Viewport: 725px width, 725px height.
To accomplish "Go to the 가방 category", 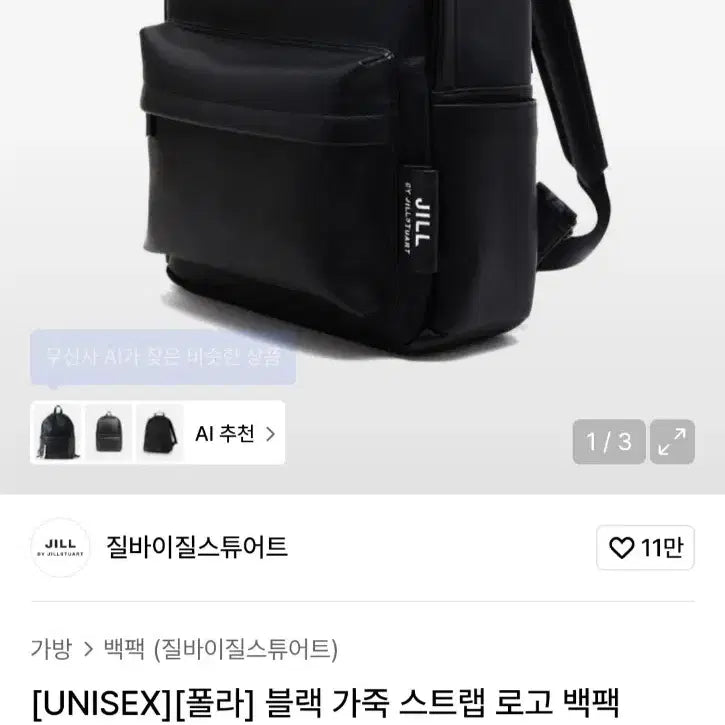I will pos(51,648).
